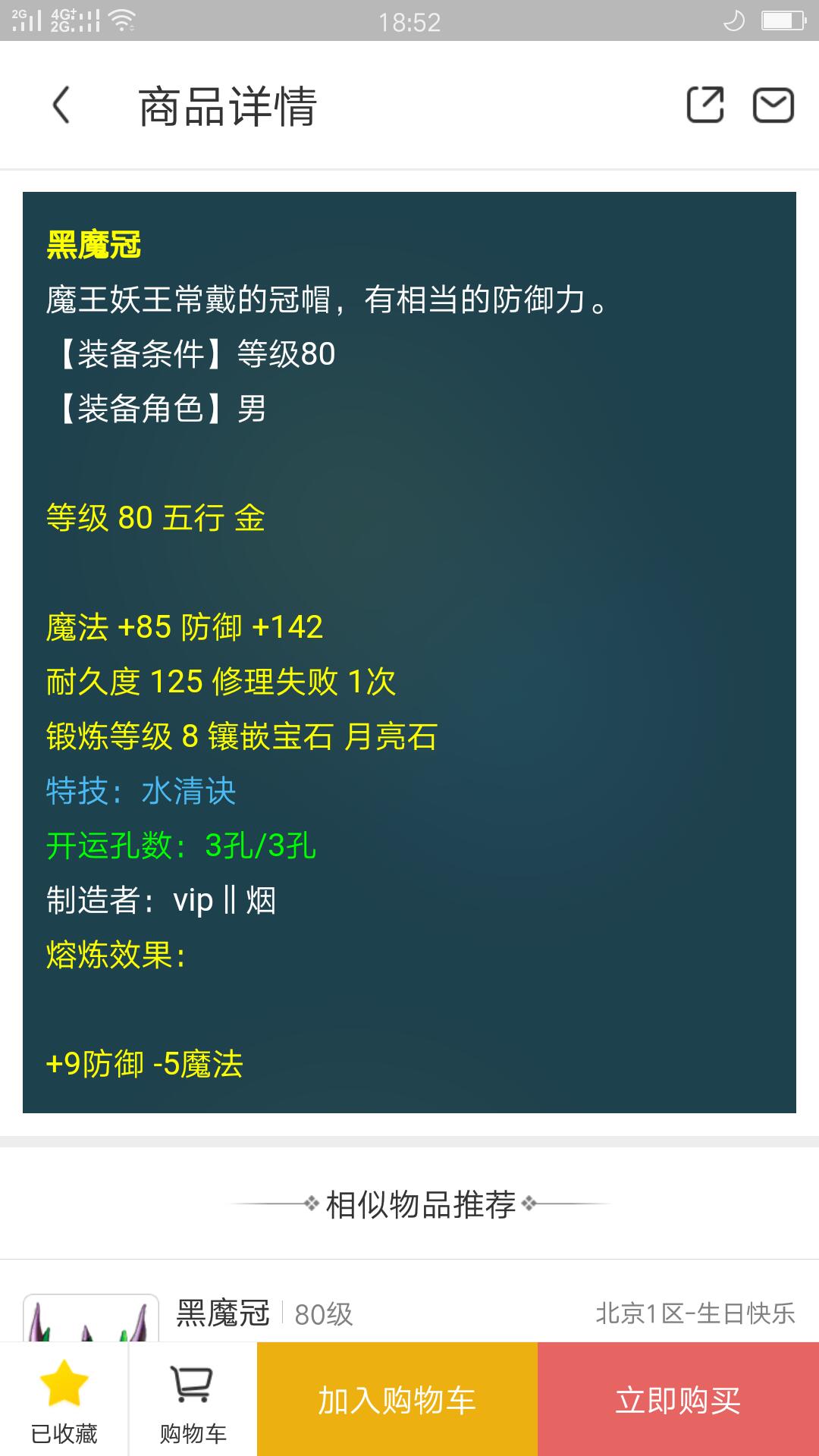The width and height of the screenshot is (819, 1456).
Task: Open the 购物车 shopping cart
Action: coord(193,1400)
